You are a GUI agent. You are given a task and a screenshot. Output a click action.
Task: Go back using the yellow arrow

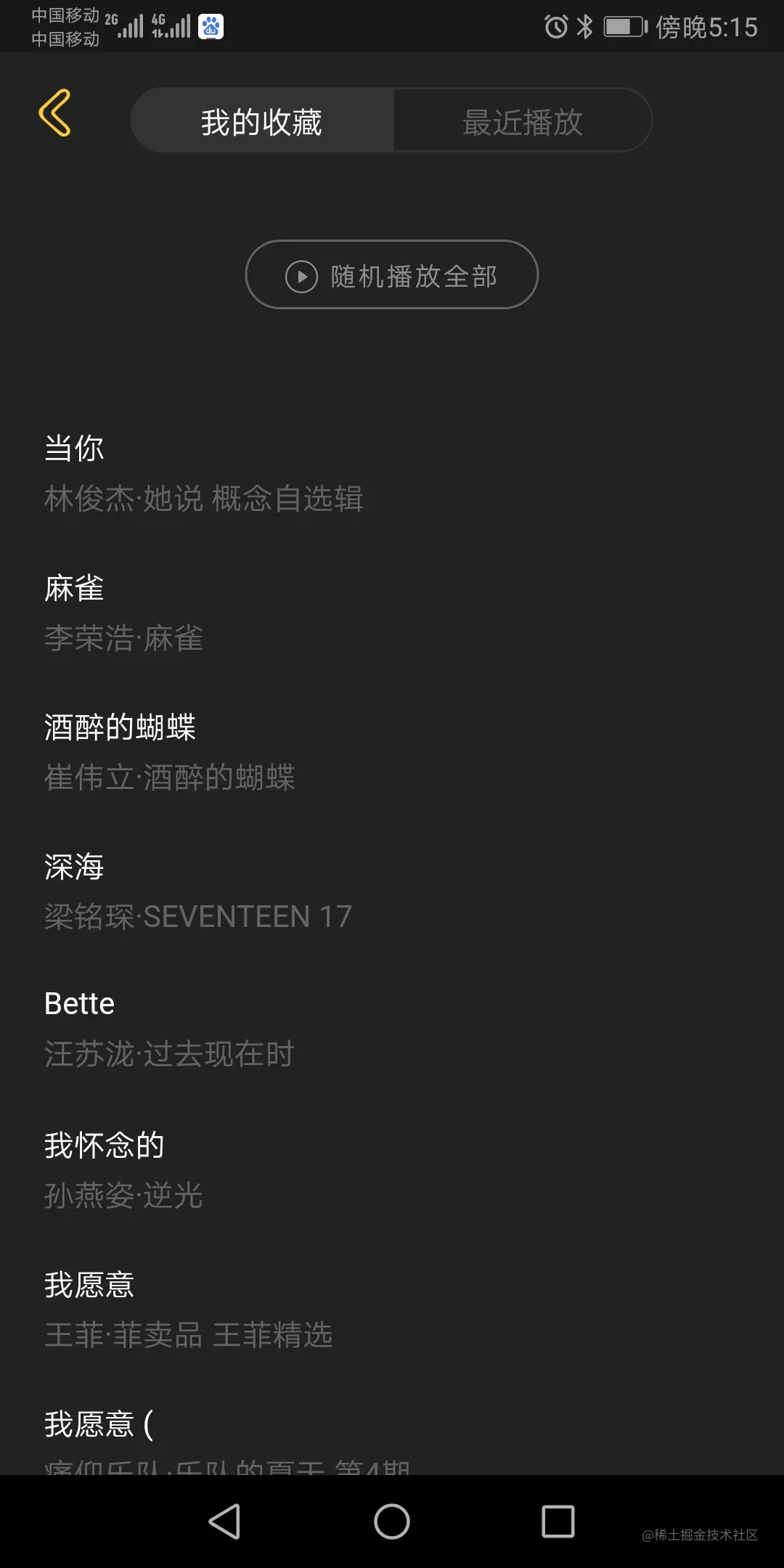click(55, 113)
